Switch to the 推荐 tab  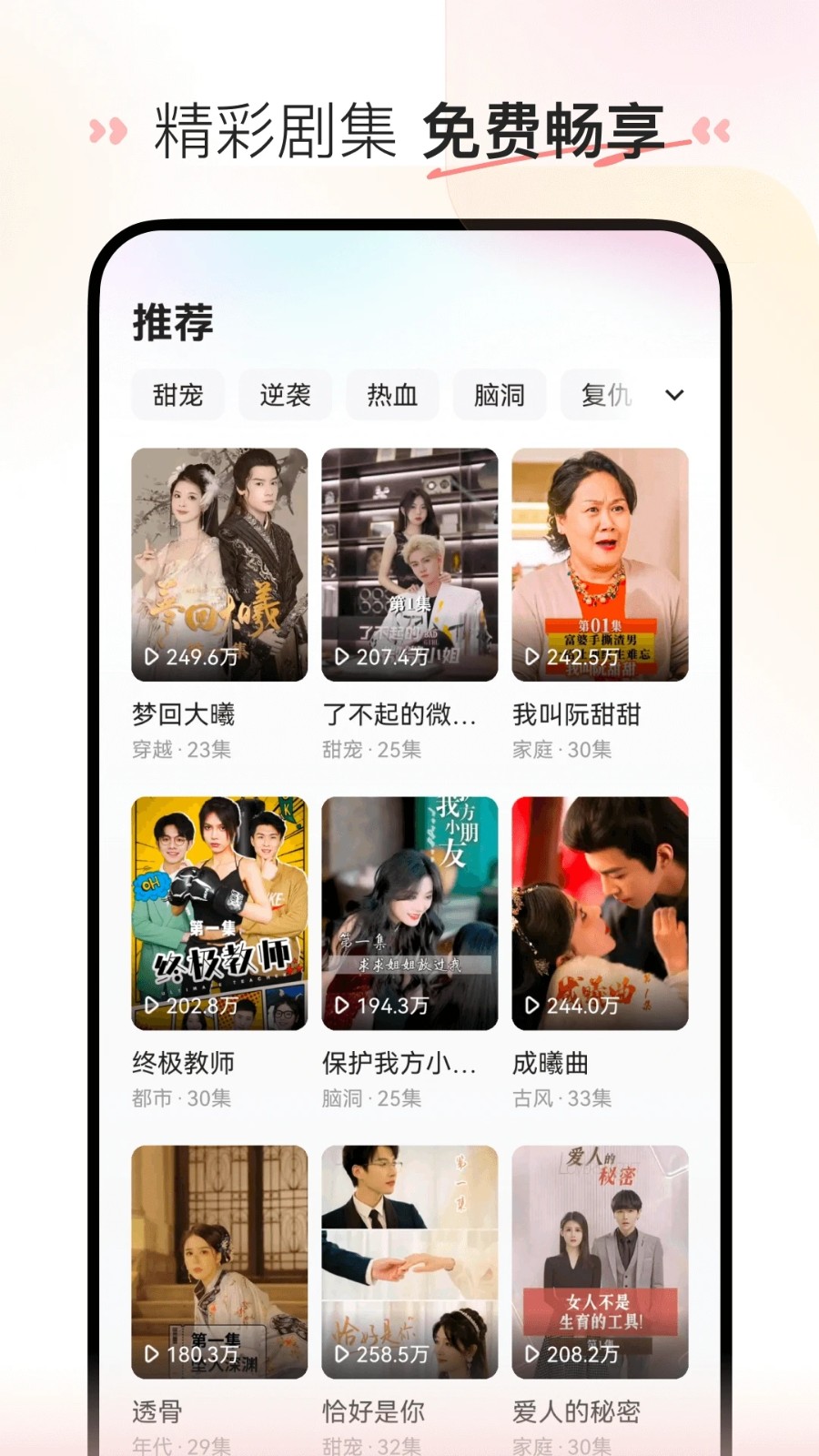[x=171, y=320]
